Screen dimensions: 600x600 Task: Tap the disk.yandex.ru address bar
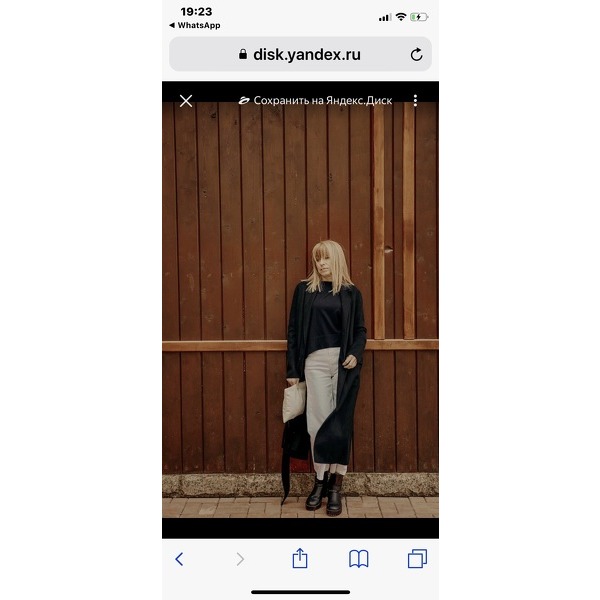(x=300, y=55)
